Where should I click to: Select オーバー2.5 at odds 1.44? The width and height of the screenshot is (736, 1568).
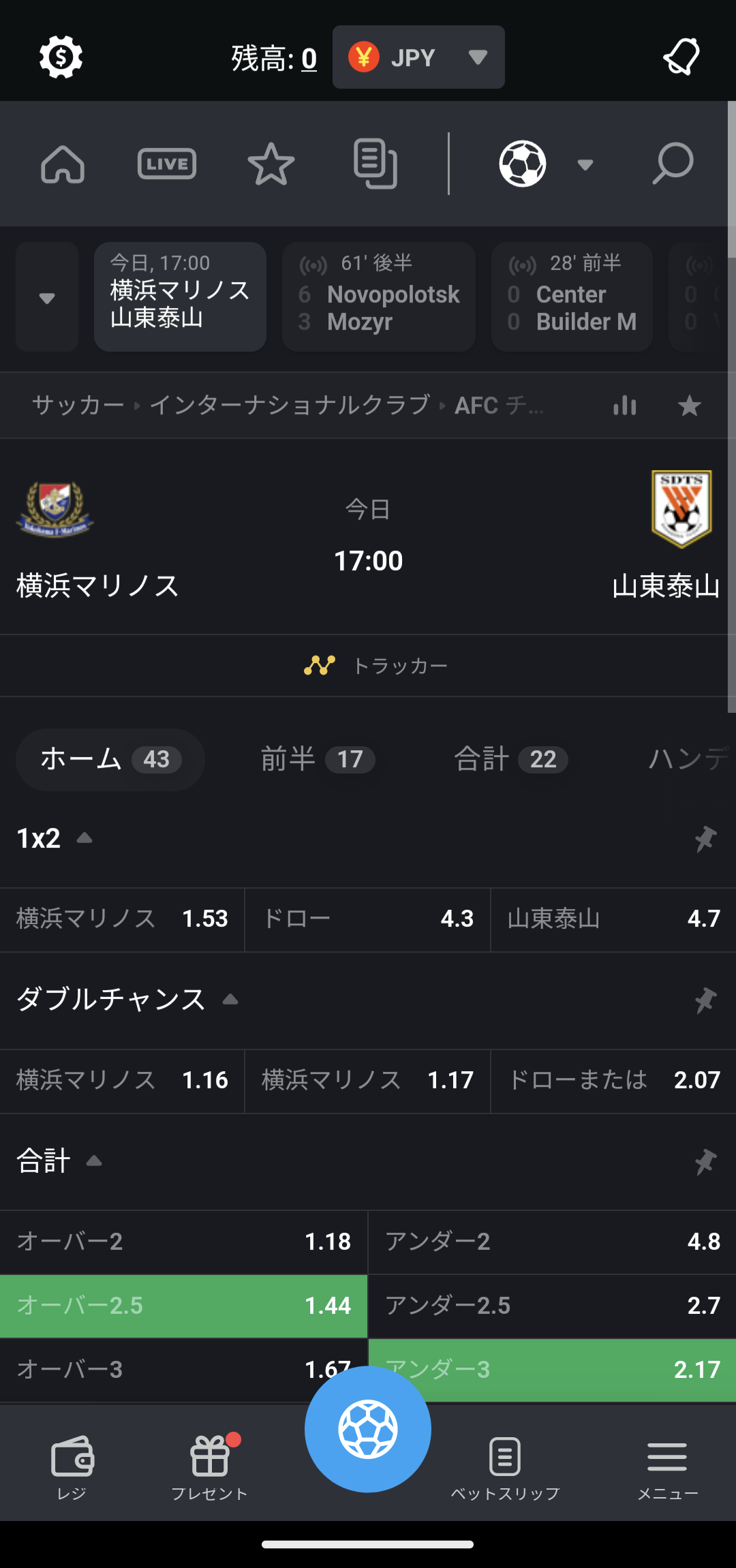(183, 1306)
